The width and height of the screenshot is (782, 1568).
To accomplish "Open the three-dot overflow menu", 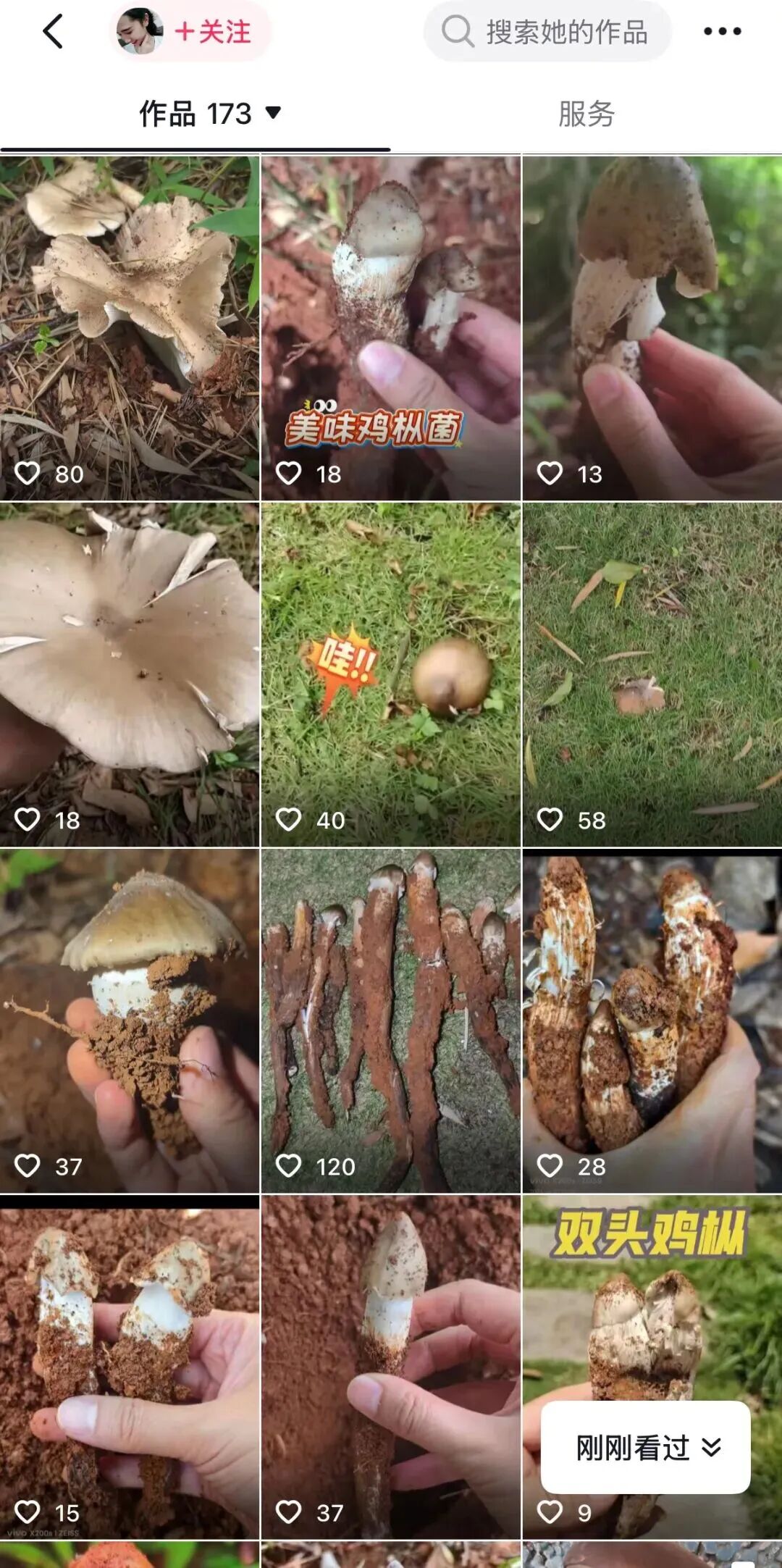I will coord(723,31).
